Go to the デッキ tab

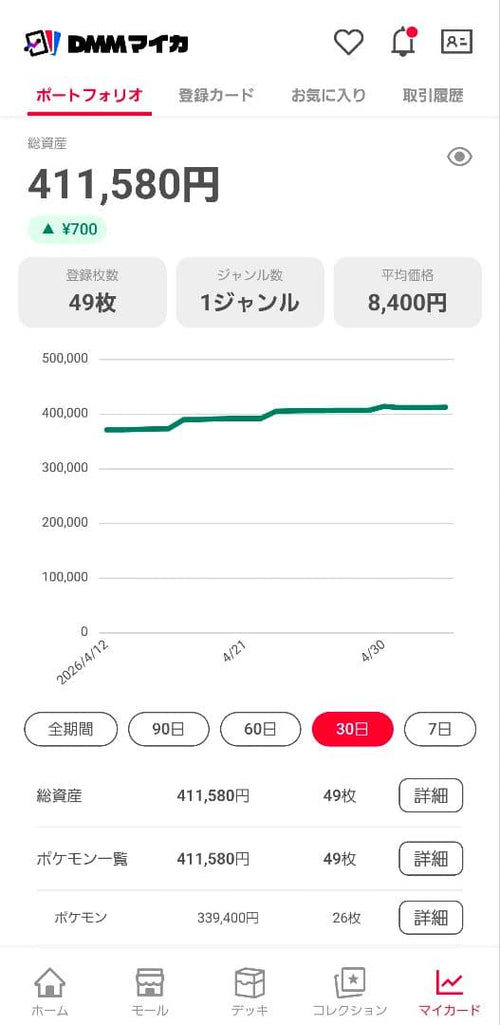[x=250, y=992]
